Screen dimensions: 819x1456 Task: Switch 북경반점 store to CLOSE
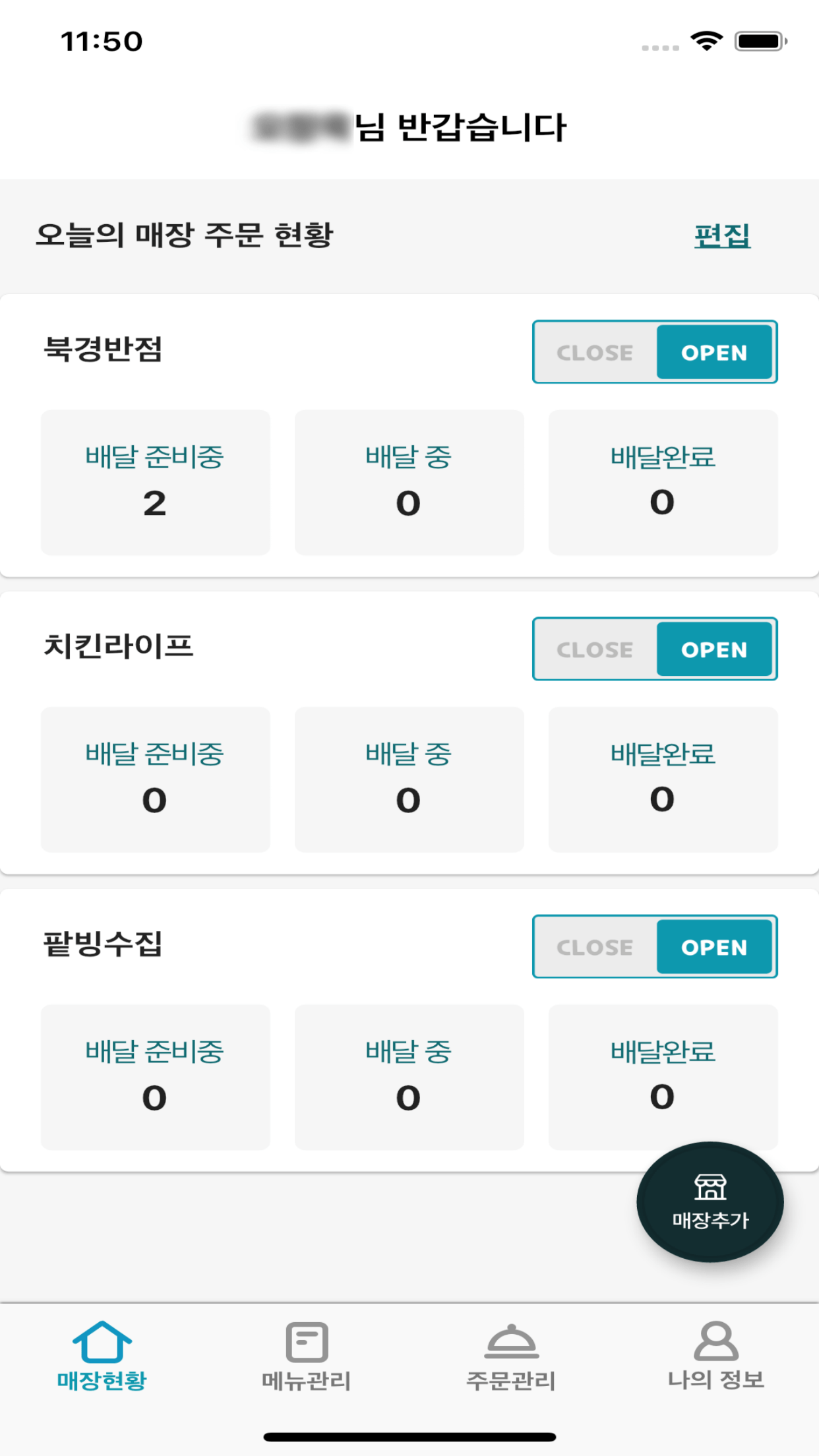tap(595, 352)
